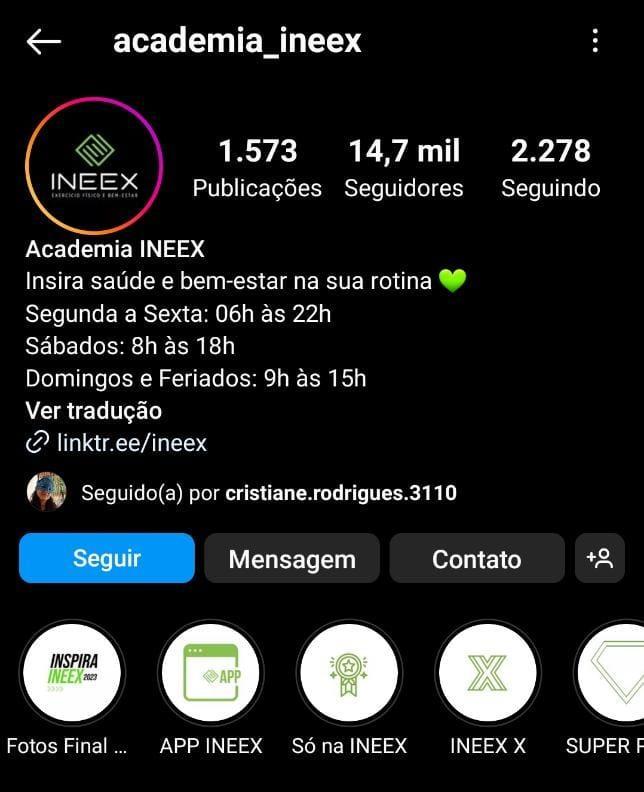644x792 pixels.
Task: Open the 2.278 Seguindo list
Action: click(550, 167)
